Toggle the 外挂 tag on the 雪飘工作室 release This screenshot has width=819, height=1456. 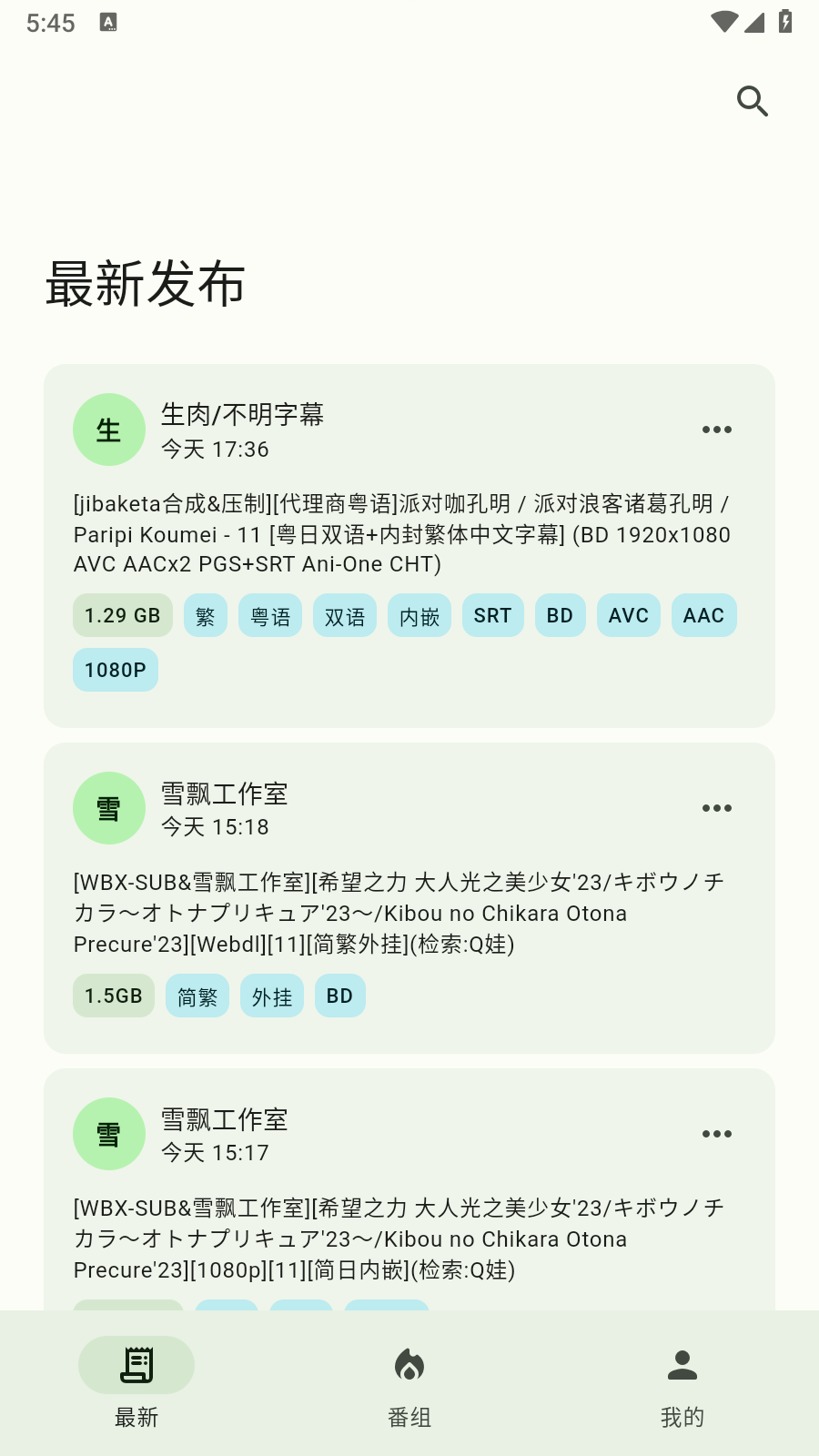tap(271, 996)
